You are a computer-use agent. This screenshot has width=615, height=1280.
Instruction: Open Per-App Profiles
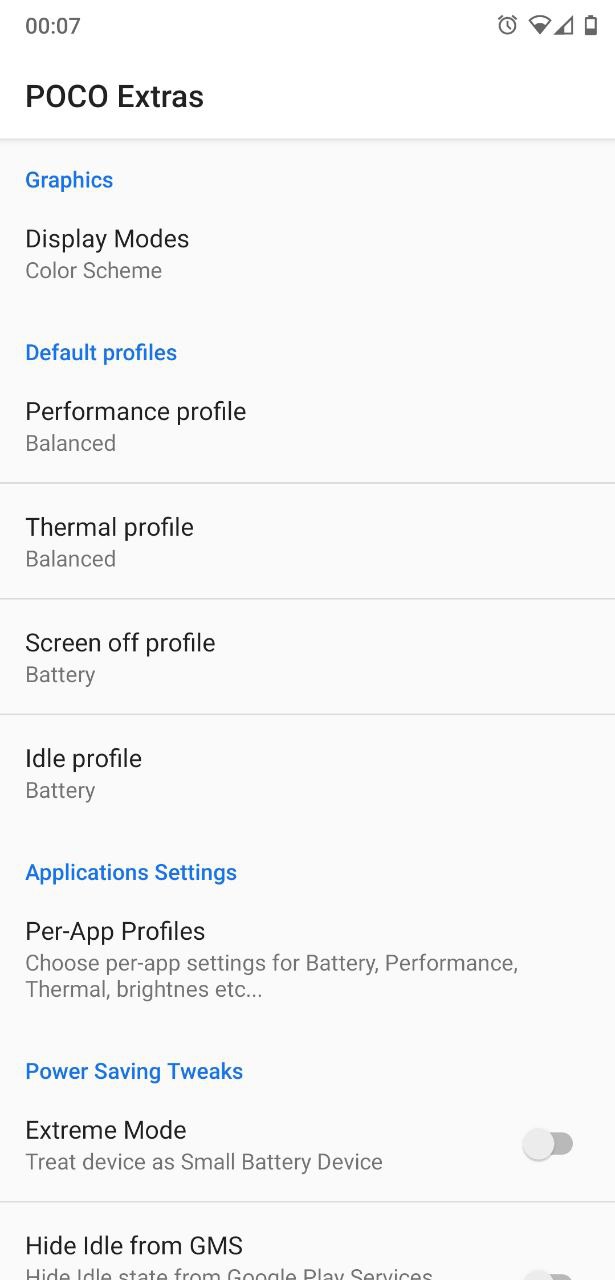pos(307,960)
